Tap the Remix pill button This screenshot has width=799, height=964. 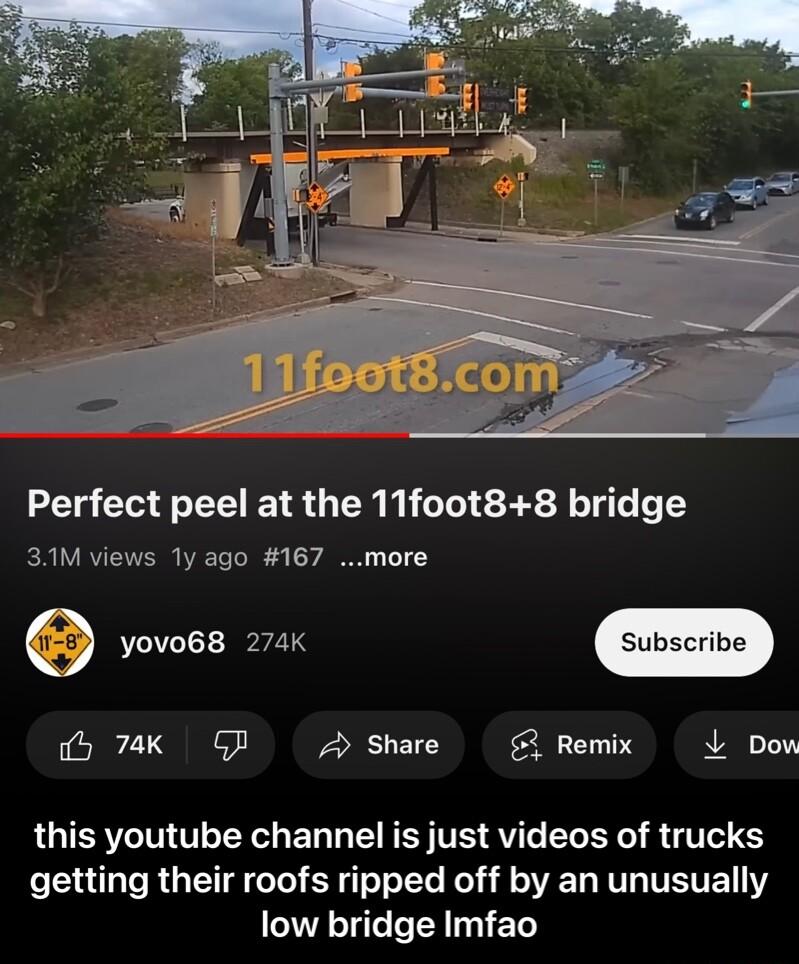[569, 745]
